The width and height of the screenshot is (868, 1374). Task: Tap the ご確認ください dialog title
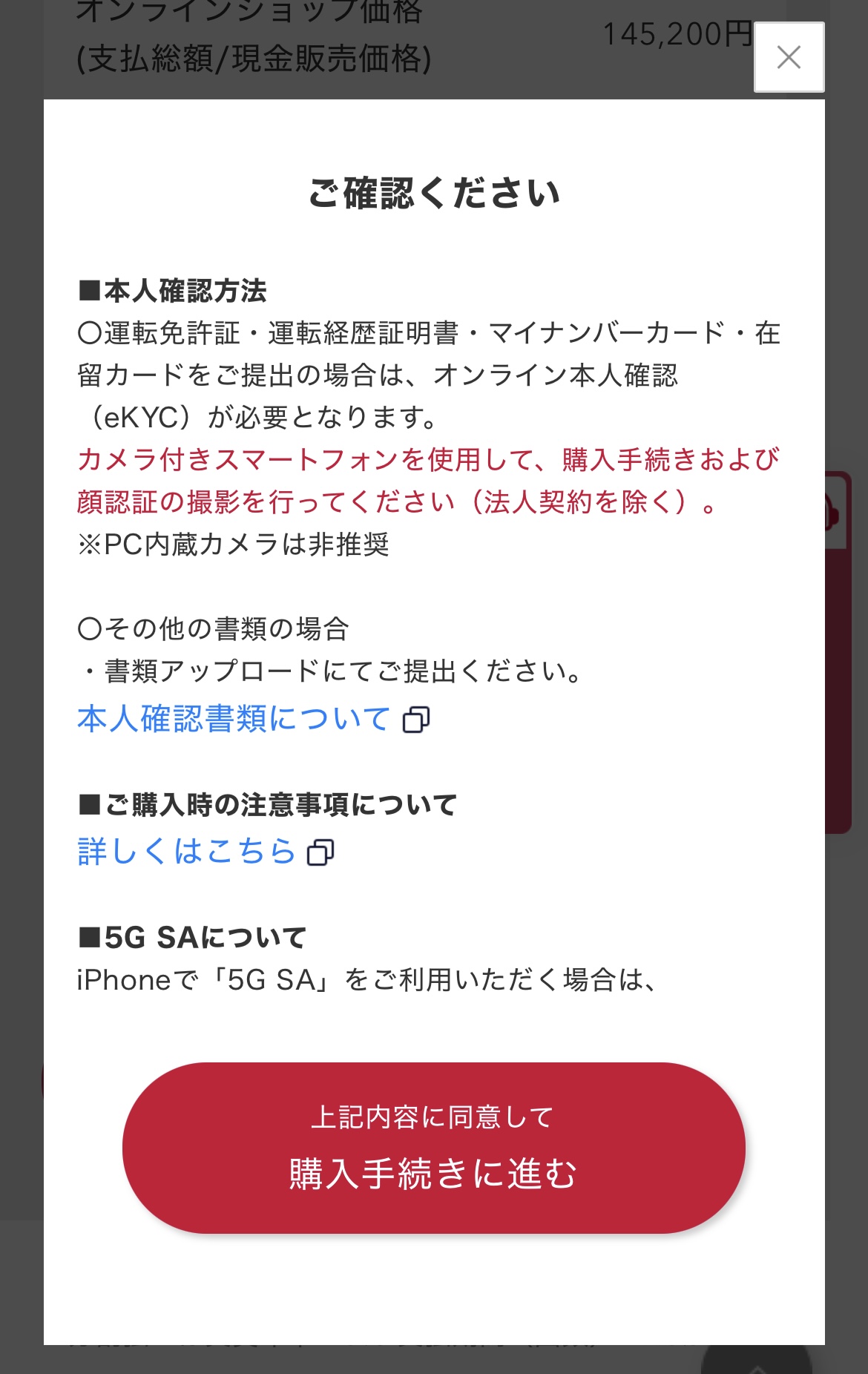point(434,191)
